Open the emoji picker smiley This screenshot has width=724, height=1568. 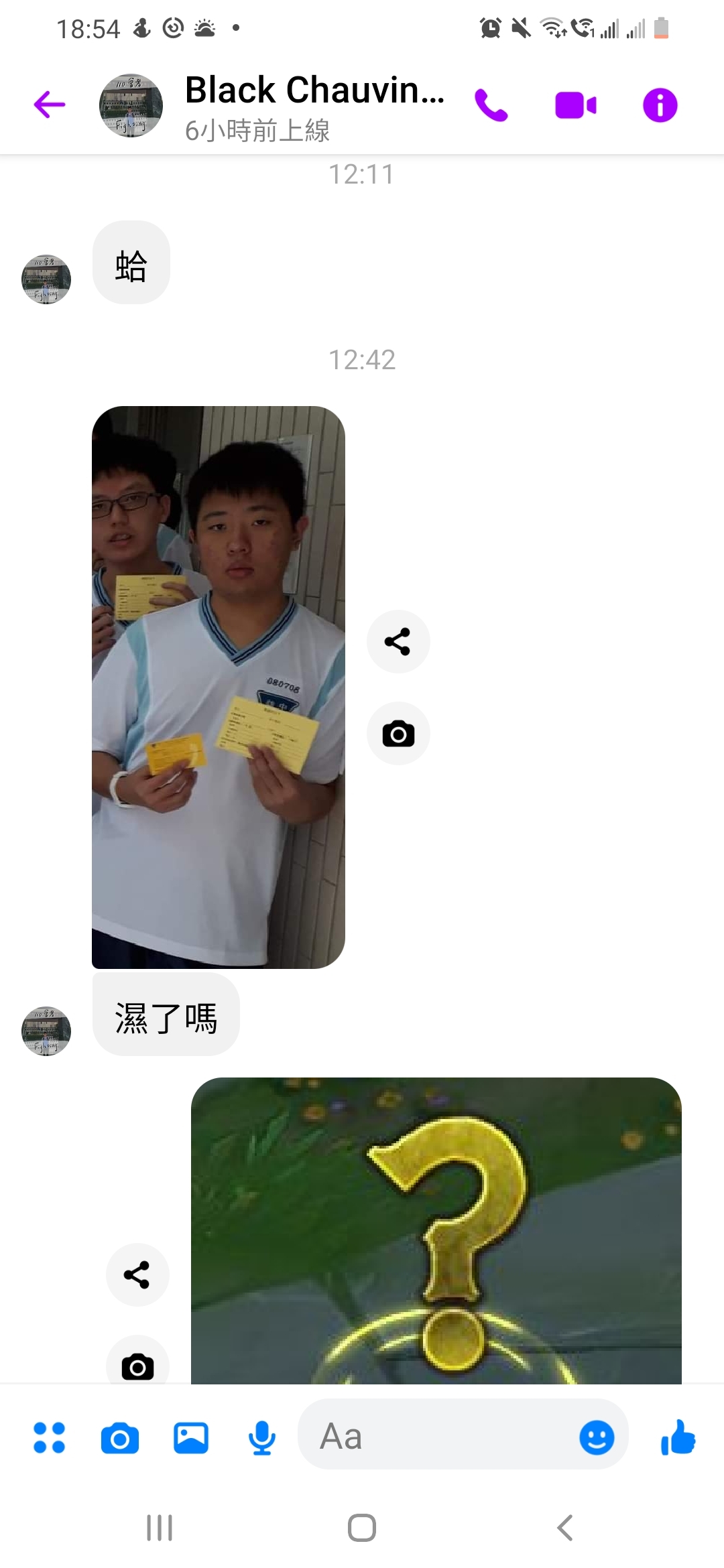click(x=596, y=1437)
